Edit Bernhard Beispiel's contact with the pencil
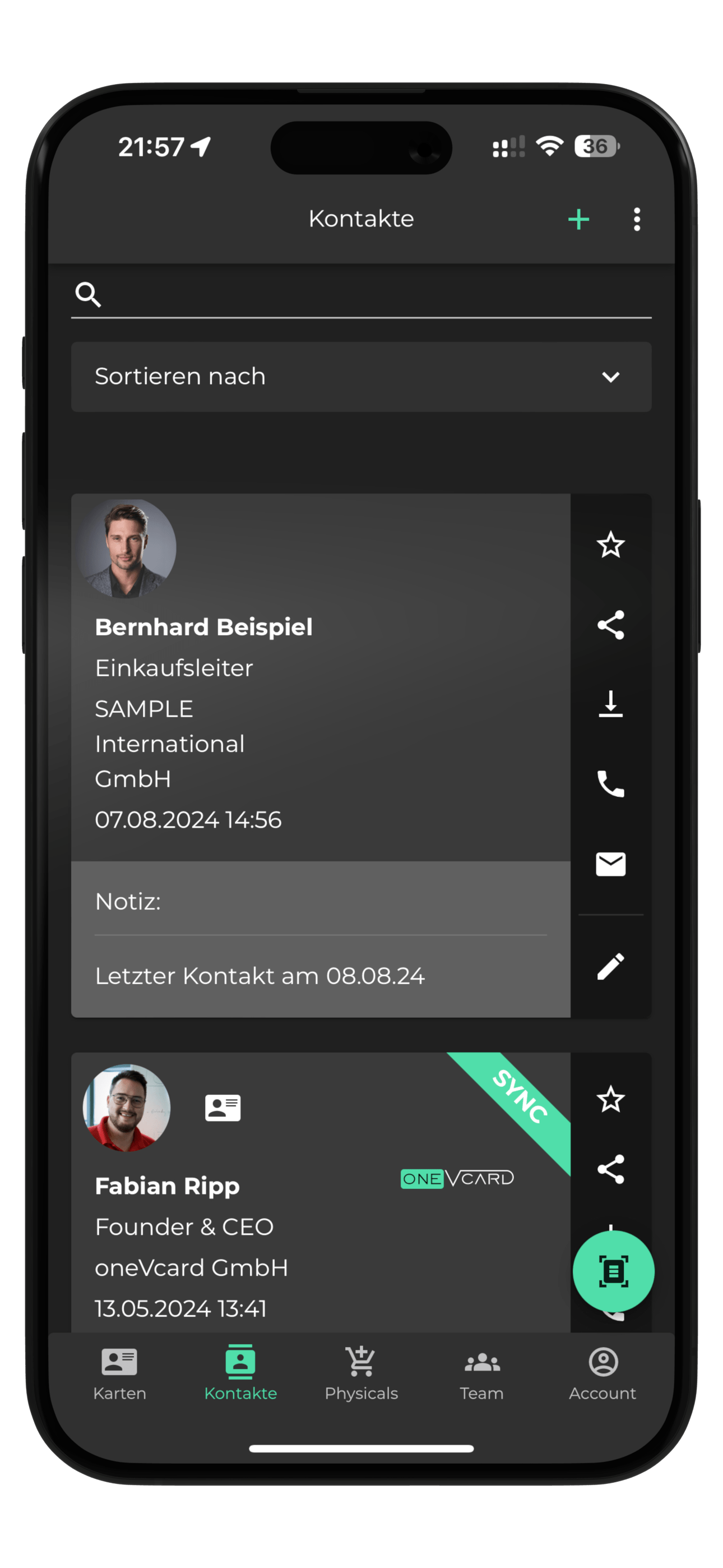Viewport: 723px width, 1568px height. click(x=610, y=966)
